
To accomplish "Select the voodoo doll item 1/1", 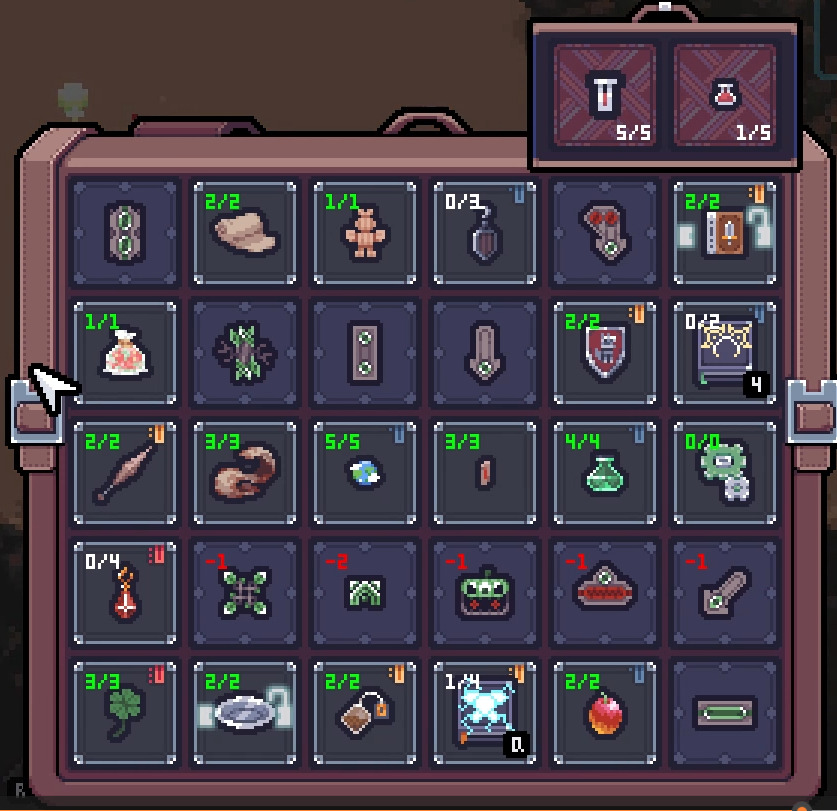I will point(365,233).
